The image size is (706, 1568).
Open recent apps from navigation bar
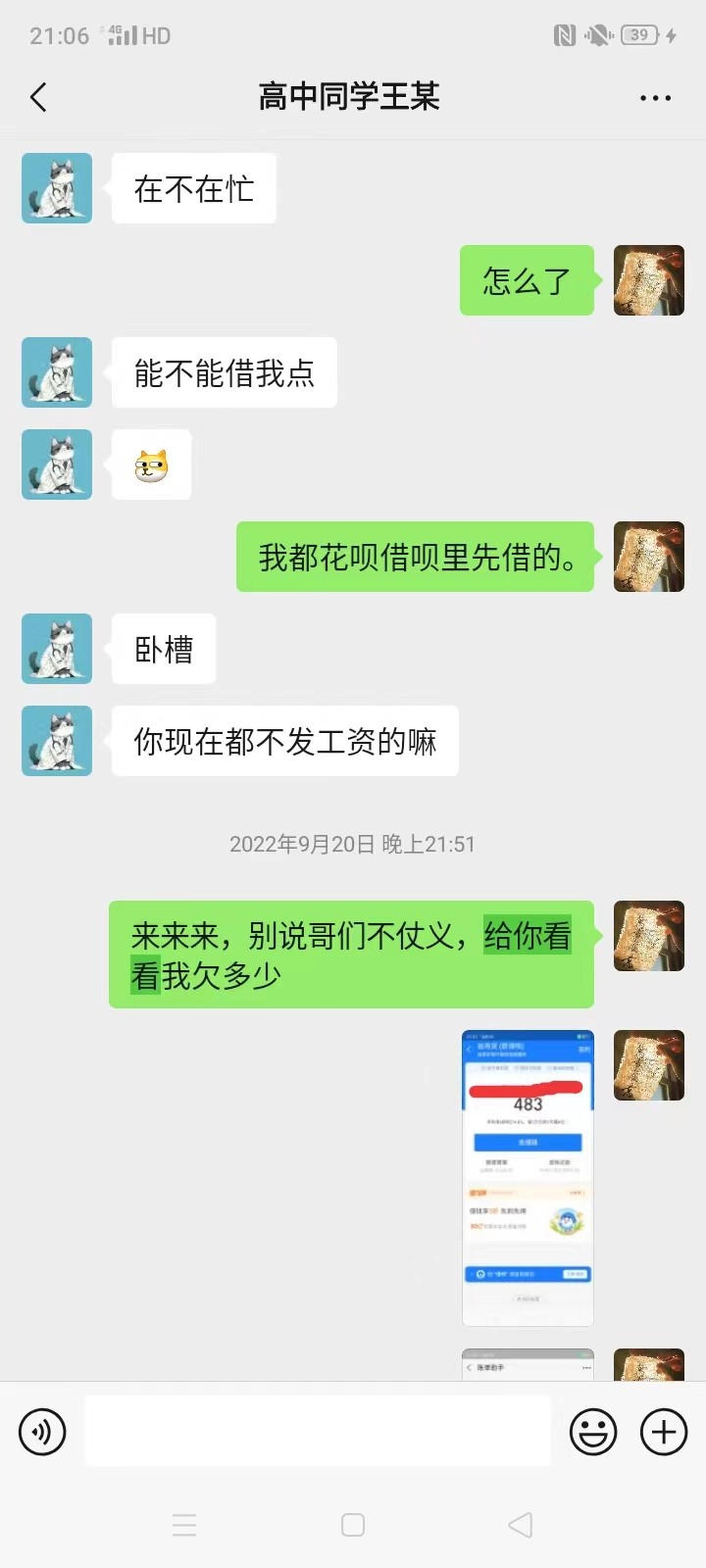tap(184, 1525)
